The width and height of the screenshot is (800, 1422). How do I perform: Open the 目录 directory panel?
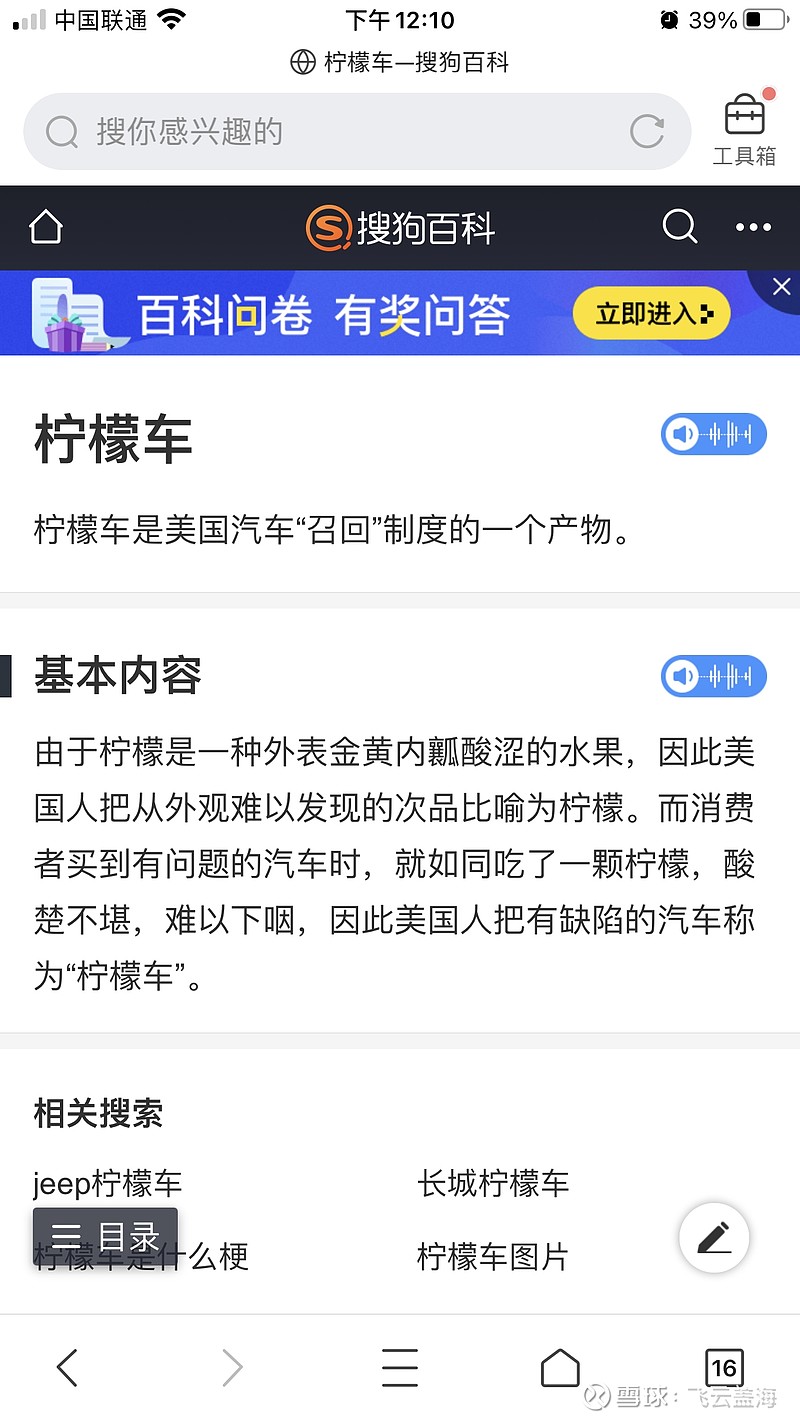(104, 1235)
